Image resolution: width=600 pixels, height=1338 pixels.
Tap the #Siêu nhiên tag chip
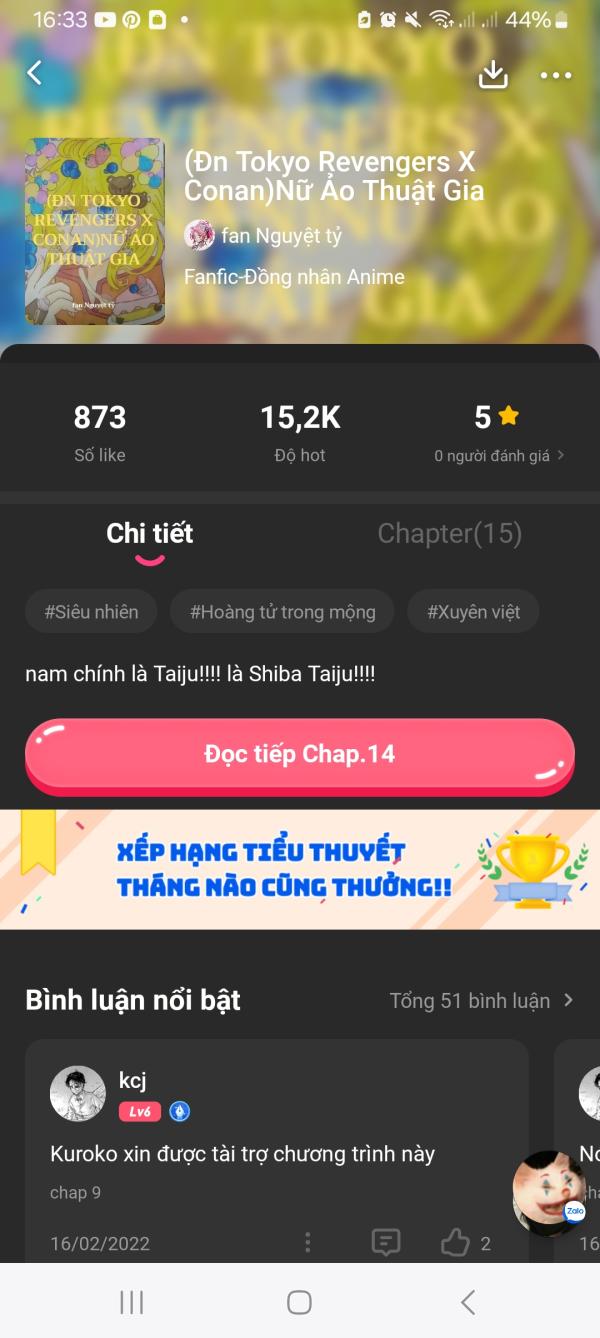tap(91, 612)
